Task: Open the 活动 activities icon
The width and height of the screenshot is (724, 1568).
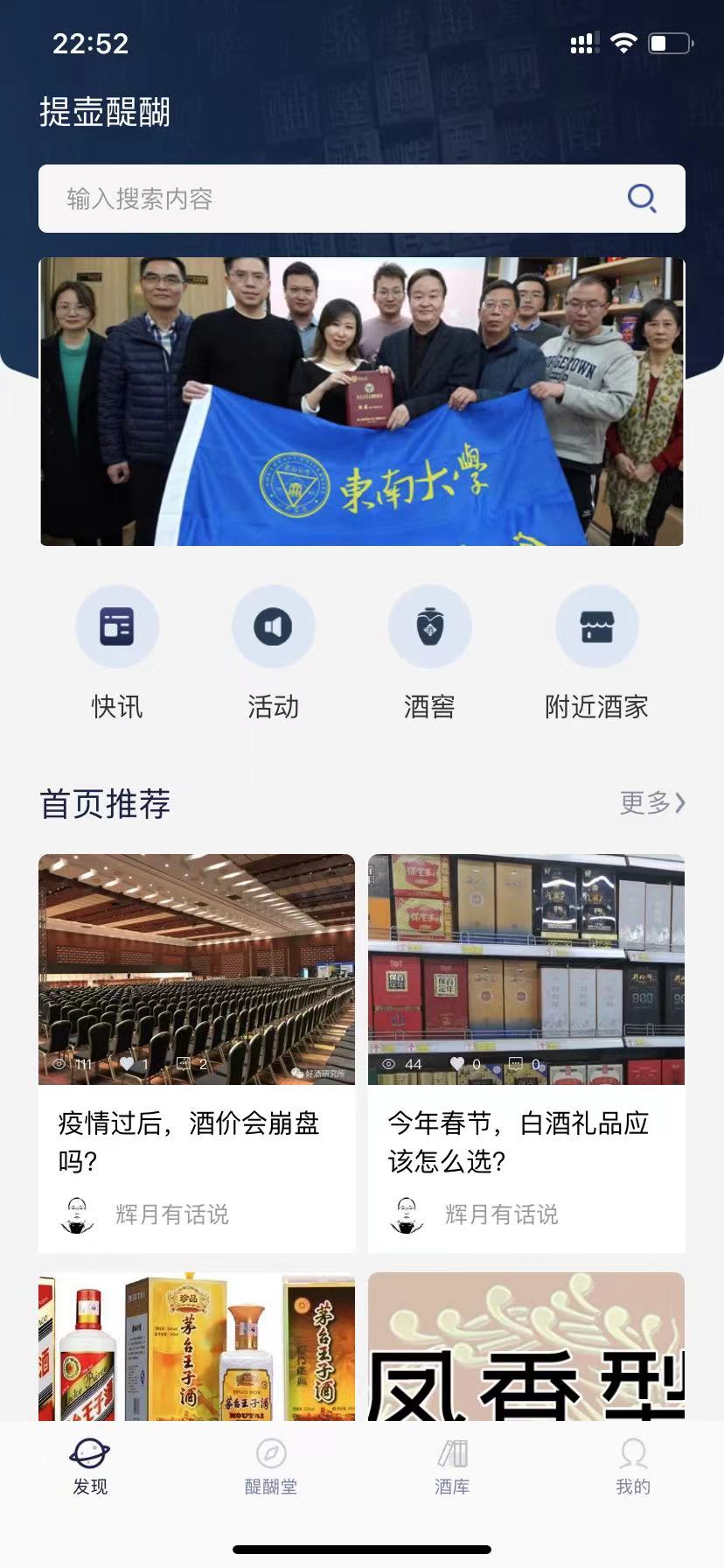Action: [274, 626]
